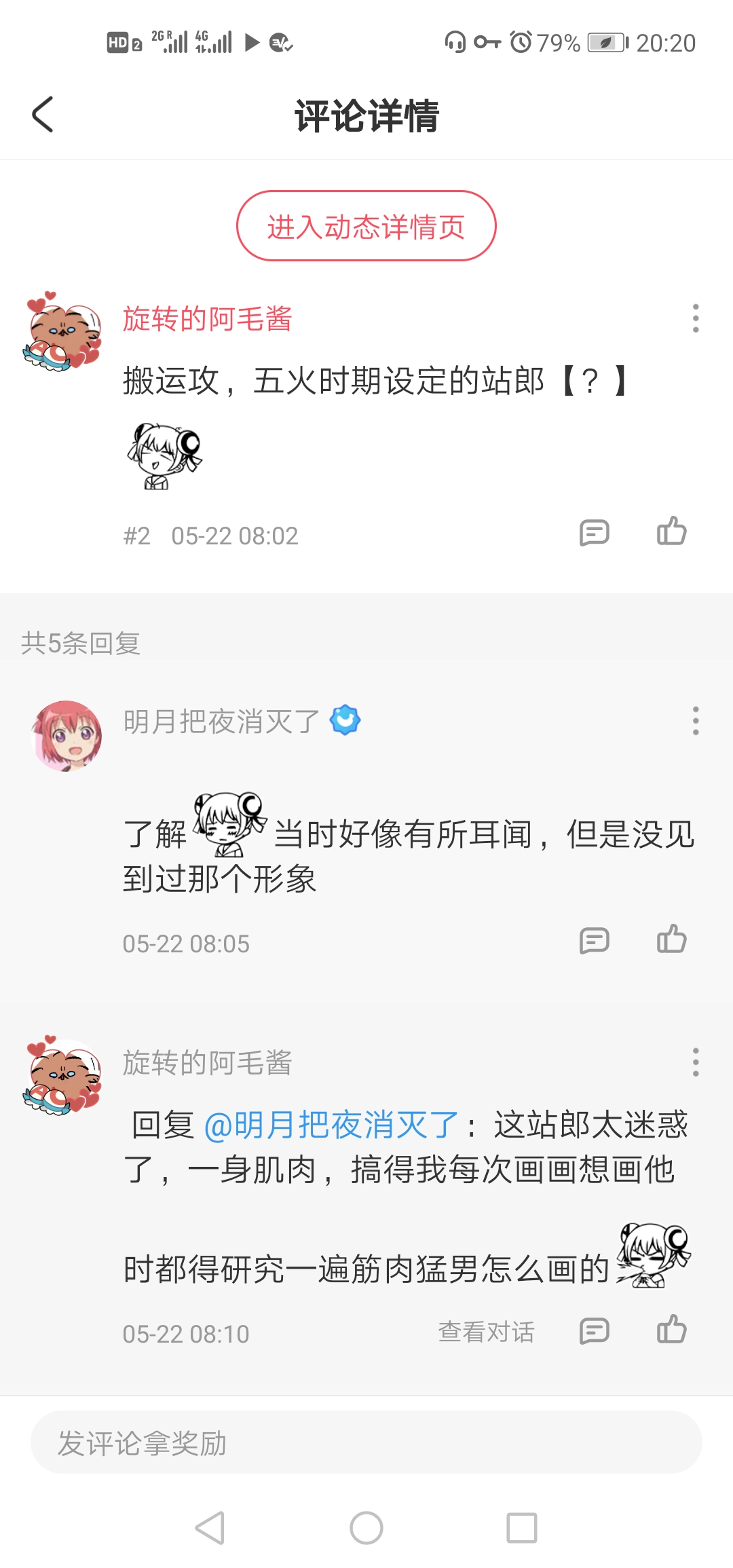Reply to the 05-22 08:10 comment
Image resolution: width=733 pixels, height=1568 pixels.
tap(594, 1331)
